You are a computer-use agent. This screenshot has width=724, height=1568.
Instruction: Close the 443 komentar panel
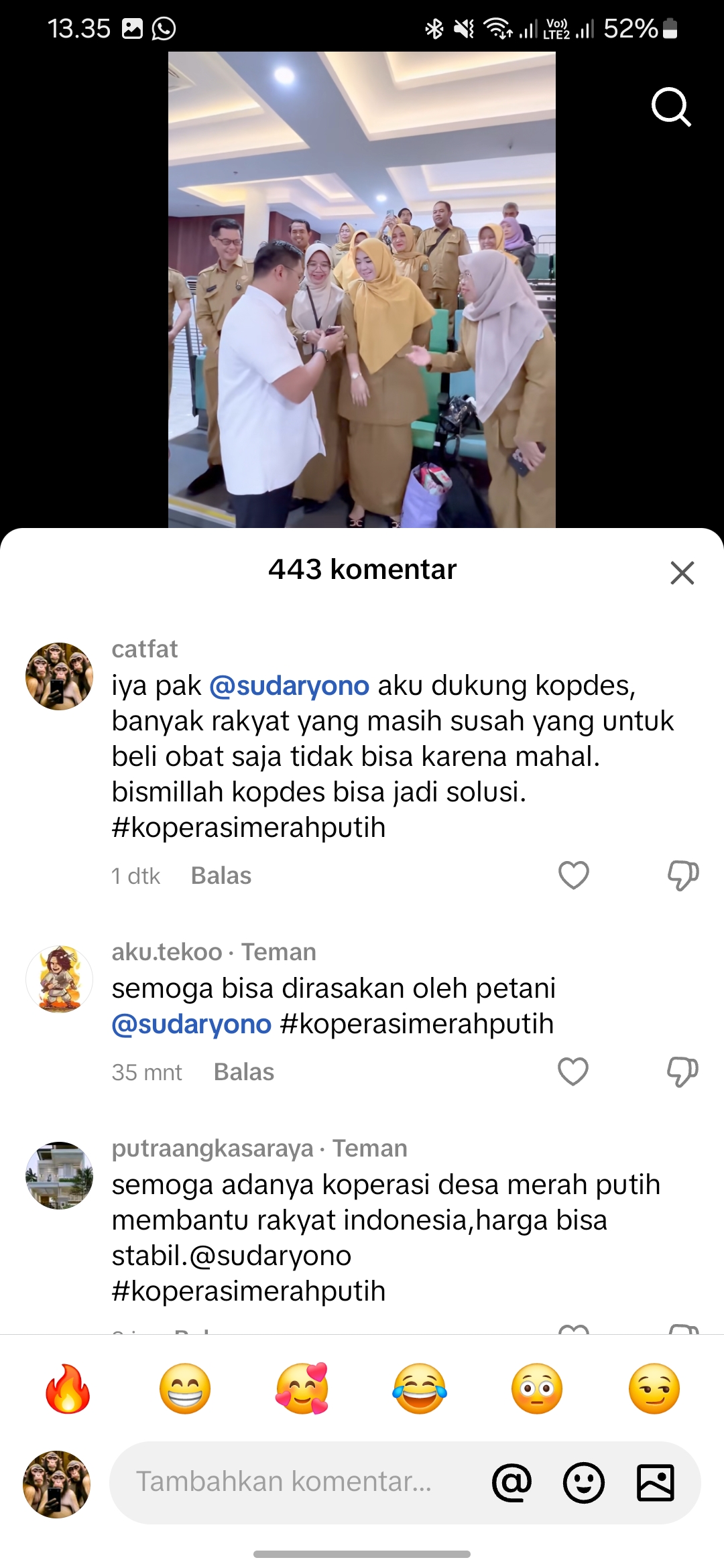pyautogui.click(x=682, y=573)
